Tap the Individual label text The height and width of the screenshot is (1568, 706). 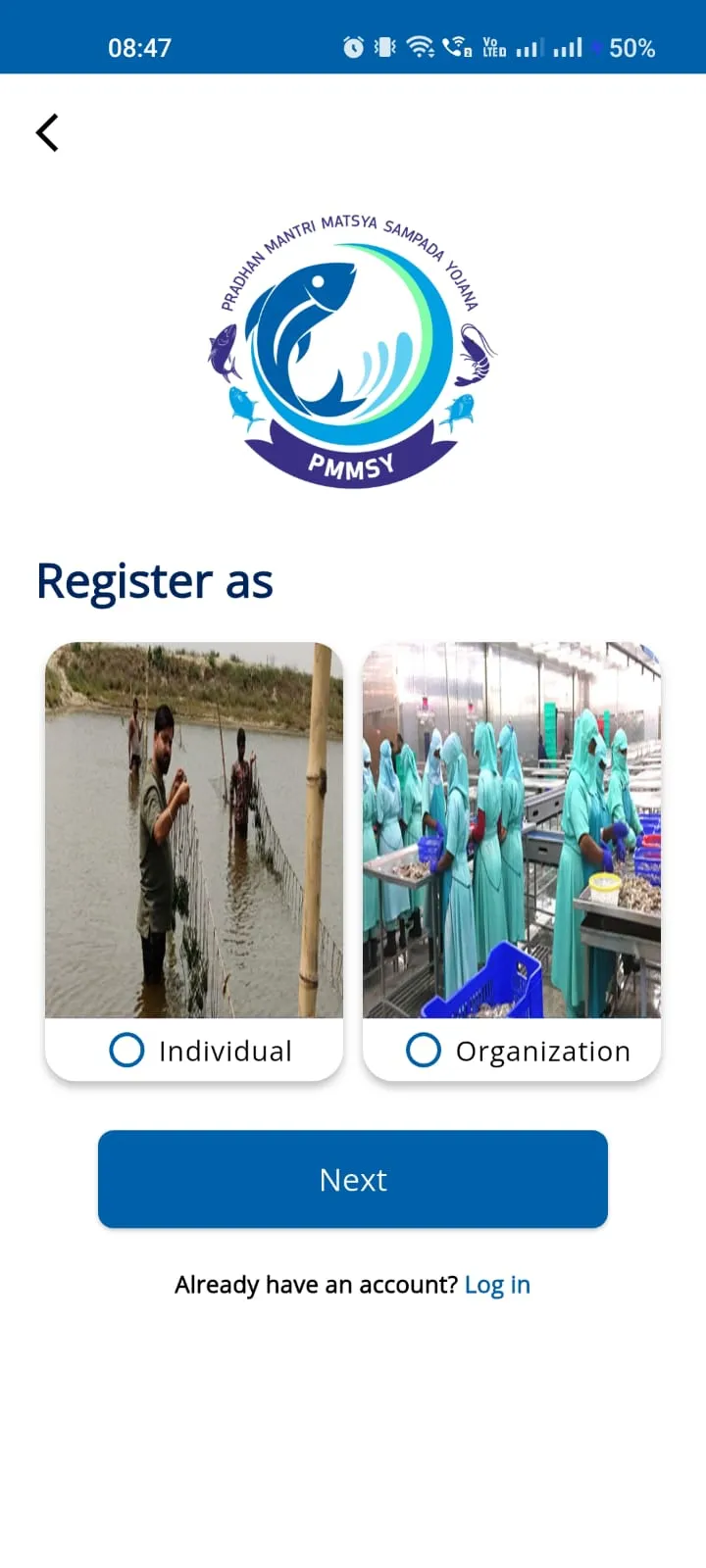[x=225, y=1050]
